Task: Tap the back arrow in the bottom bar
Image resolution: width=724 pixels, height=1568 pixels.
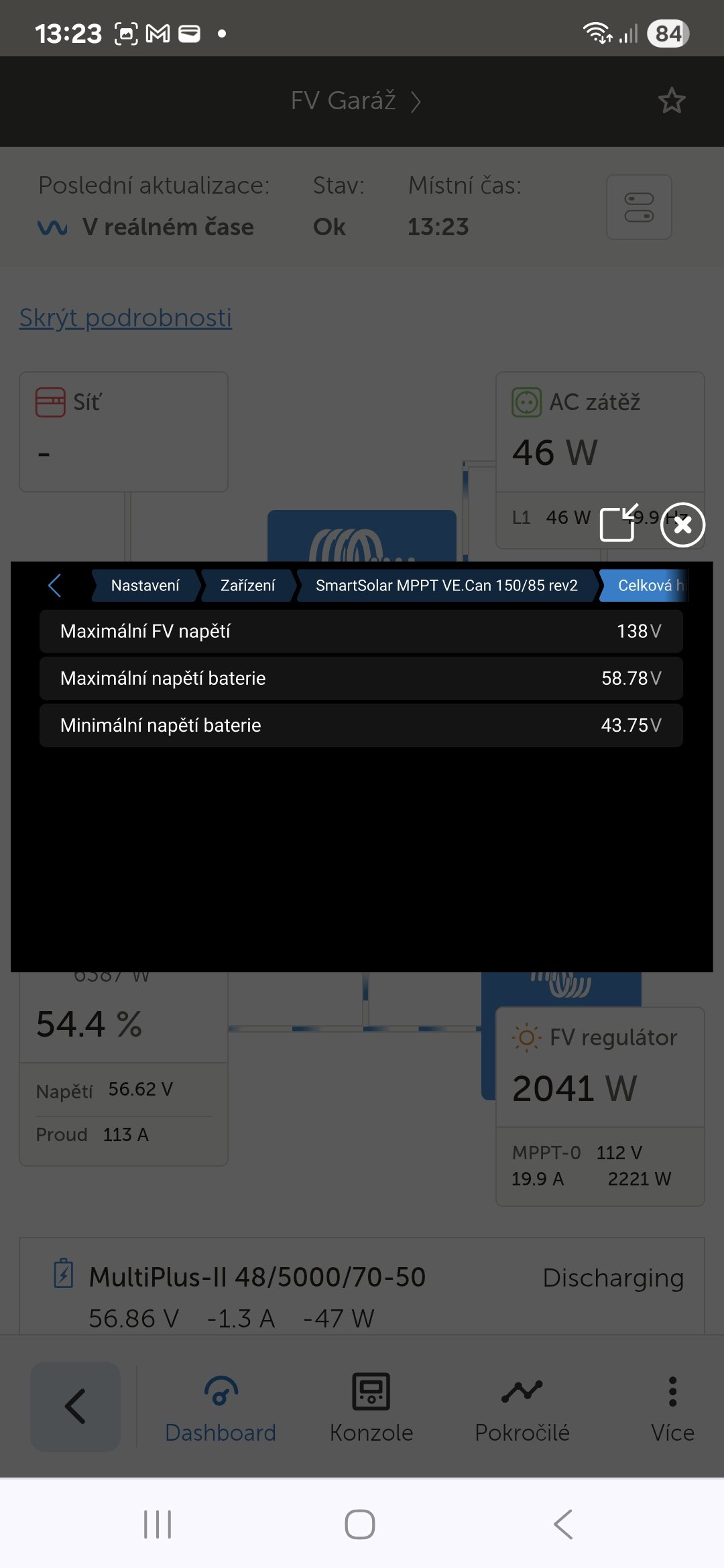Action: (x=75, y=1406)
